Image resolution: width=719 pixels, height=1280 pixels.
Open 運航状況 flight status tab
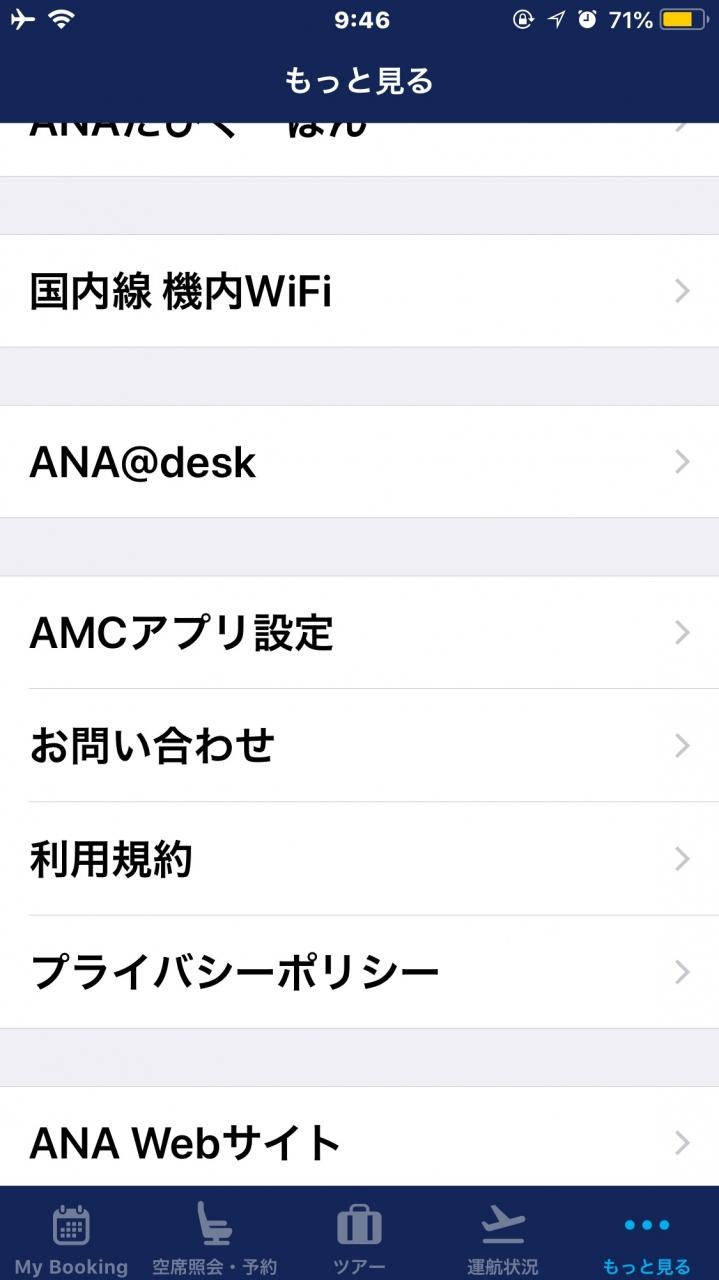pyautogui.click(x=503, y=1238)
